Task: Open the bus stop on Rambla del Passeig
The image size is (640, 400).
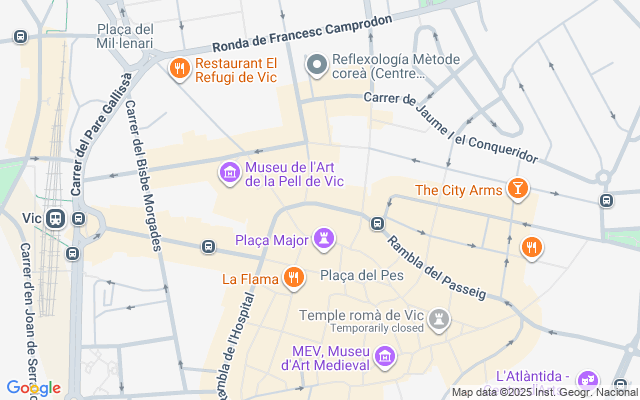Action: click(378, 223)
